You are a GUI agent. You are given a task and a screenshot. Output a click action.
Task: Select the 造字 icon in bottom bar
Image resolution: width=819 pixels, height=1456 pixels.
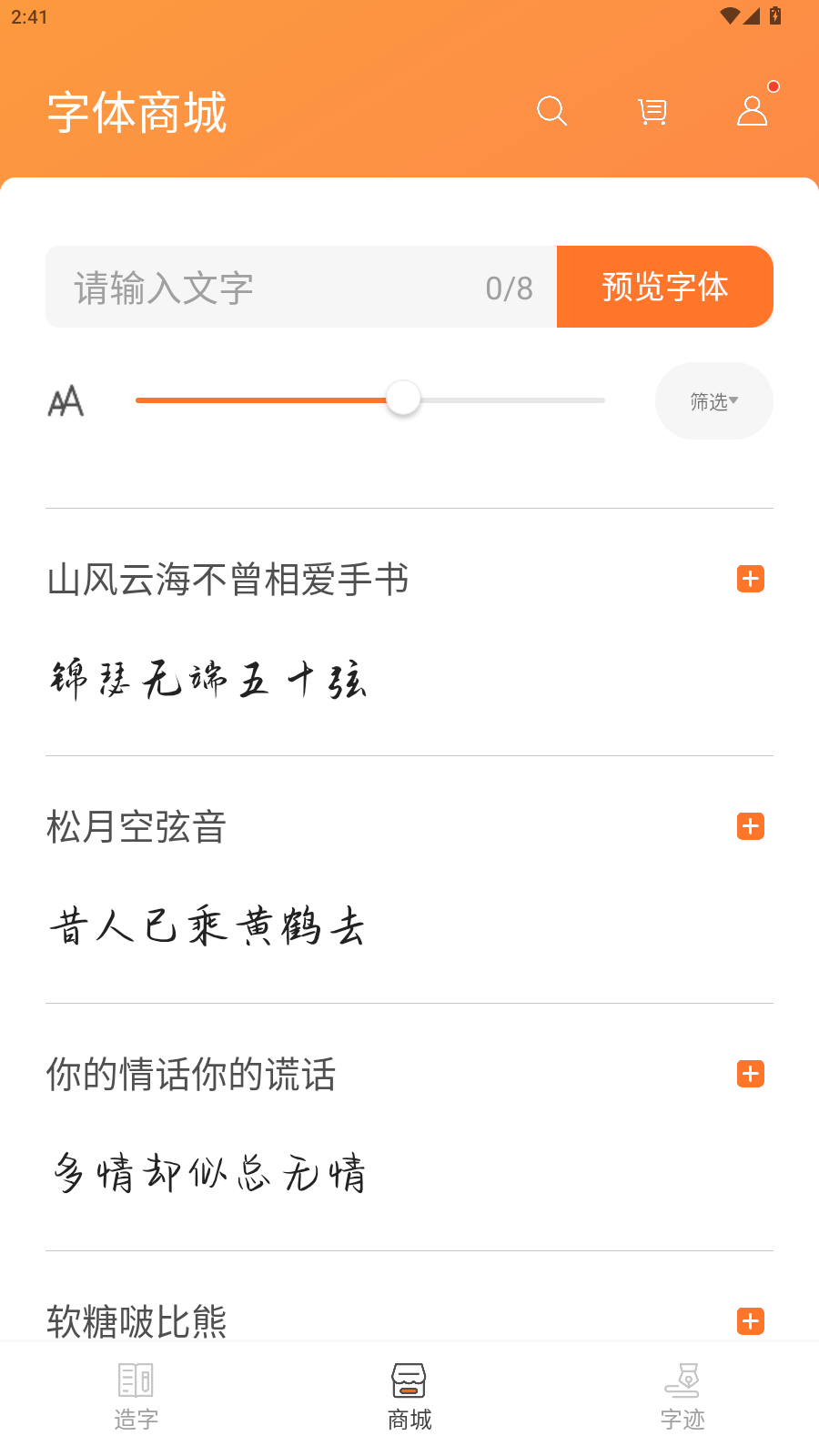tap(135, 1392)
